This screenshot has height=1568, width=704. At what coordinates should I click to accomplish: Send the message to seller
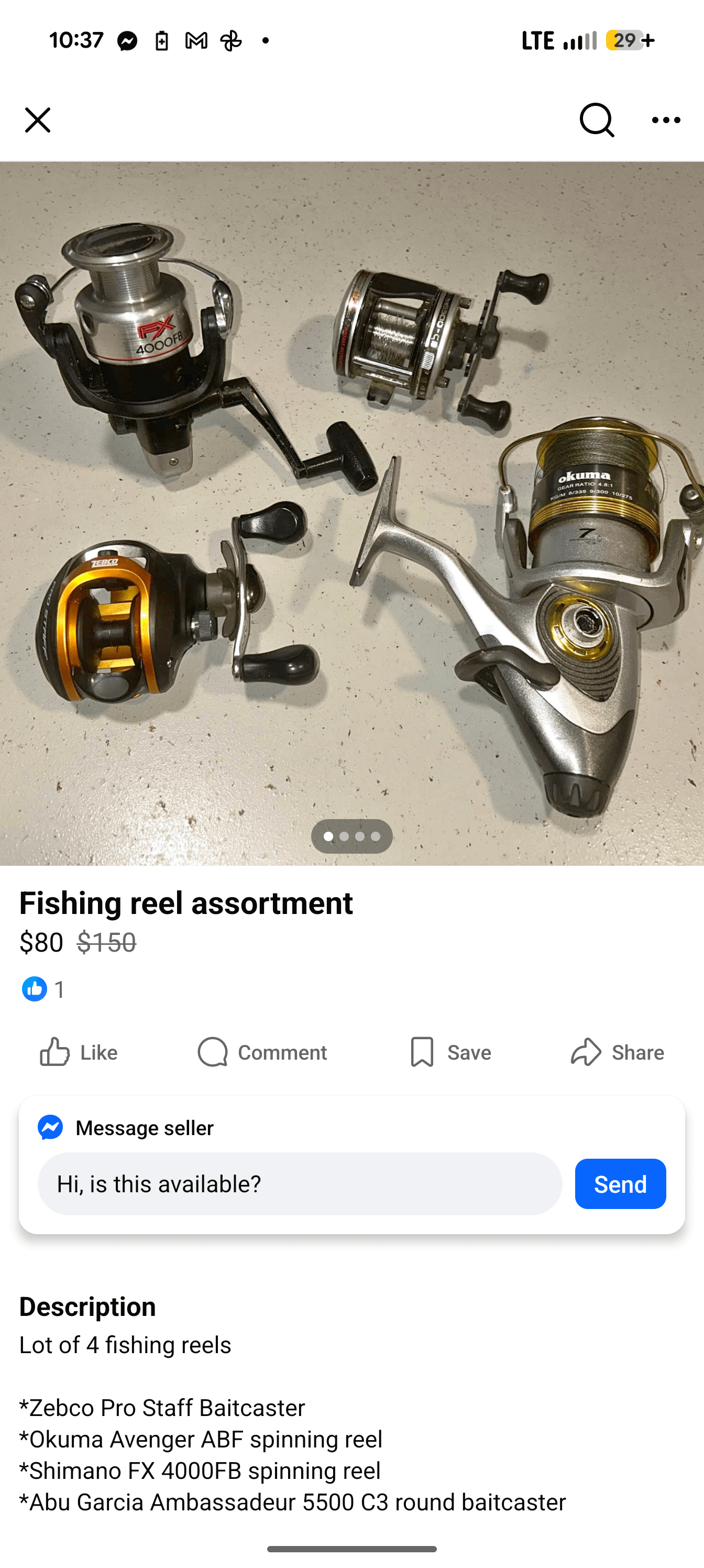(620, 1184)
